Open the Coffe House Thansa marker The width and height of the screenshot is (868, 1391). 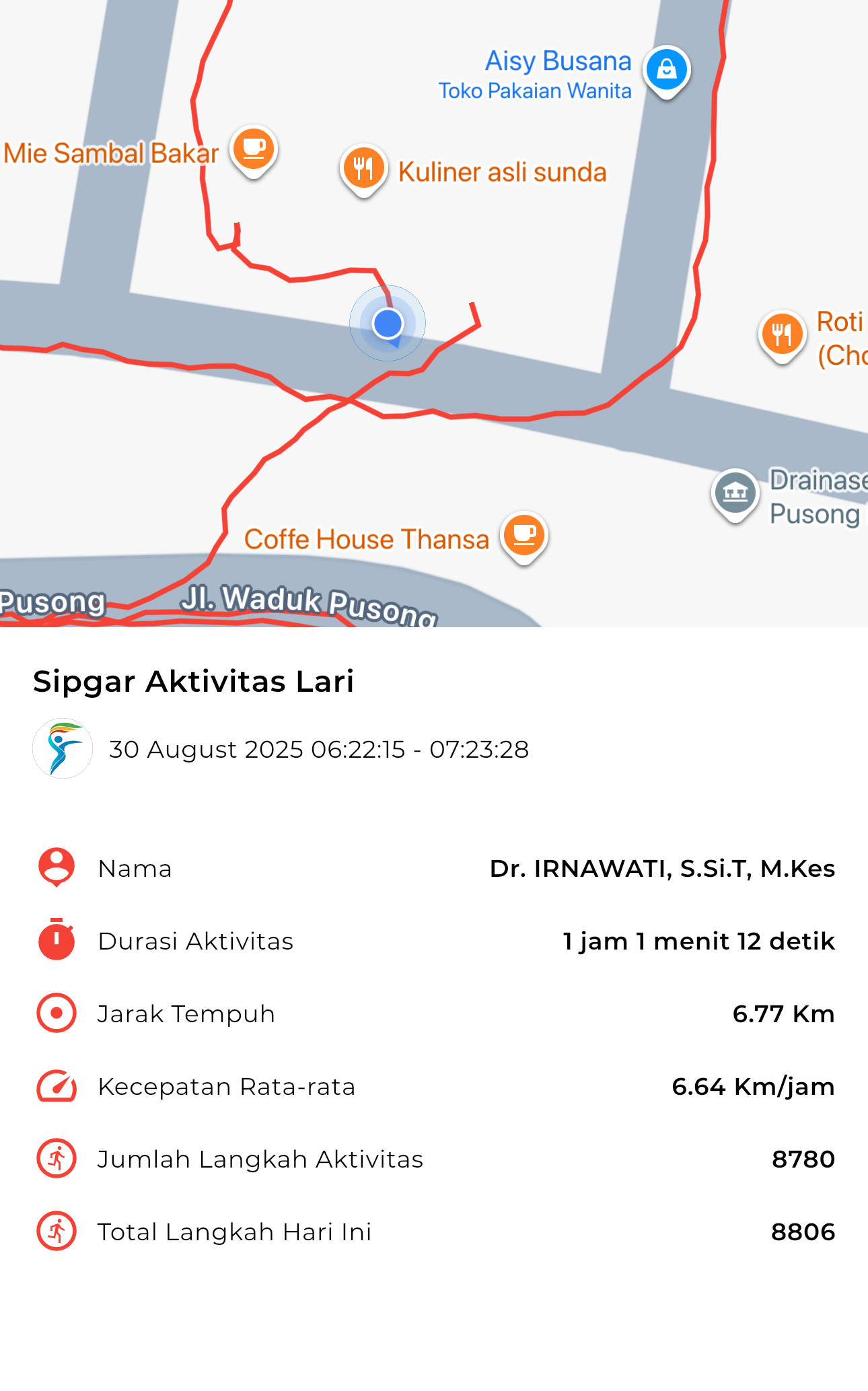[x=524, y=535]
